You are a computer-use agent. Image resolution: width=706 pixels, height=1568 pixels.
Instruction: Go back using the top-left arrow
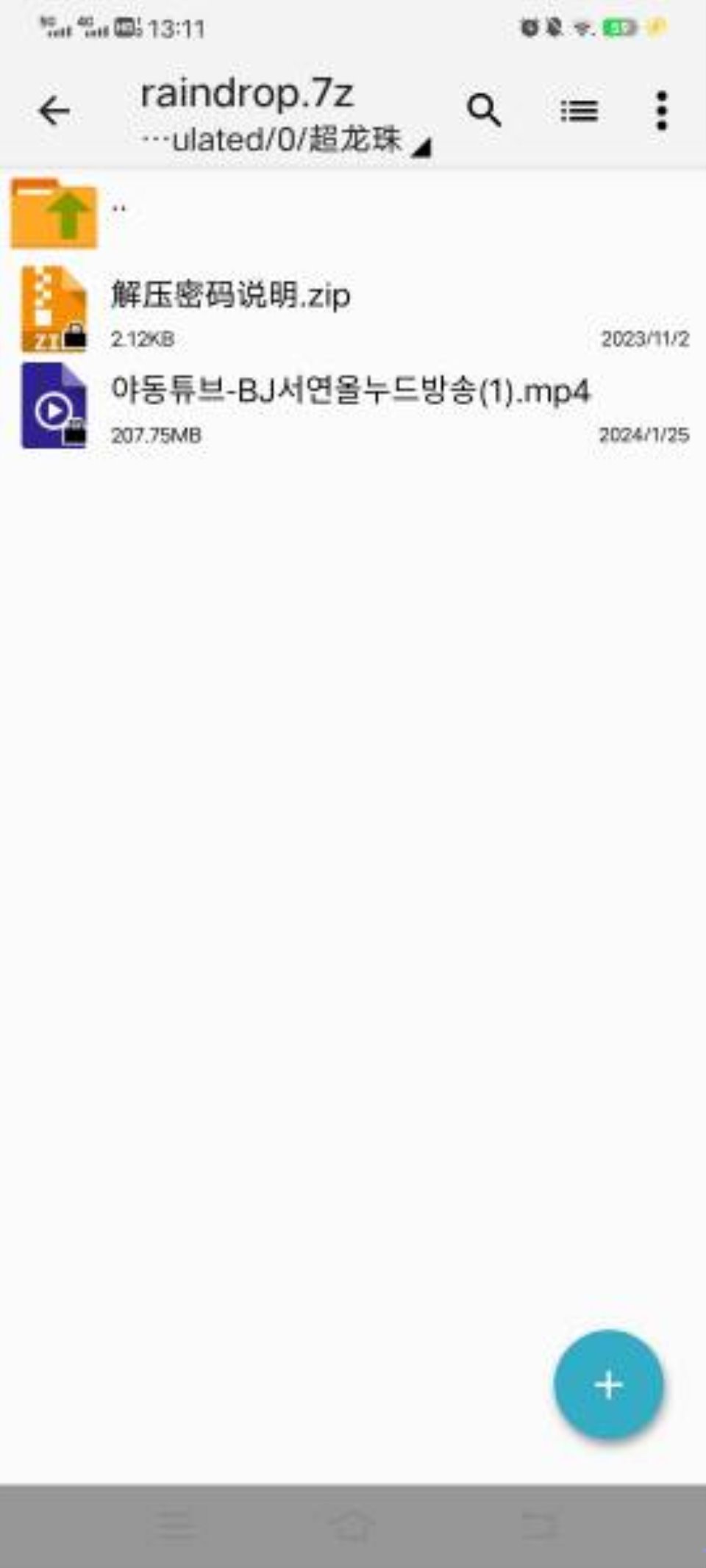click(54, 112)
